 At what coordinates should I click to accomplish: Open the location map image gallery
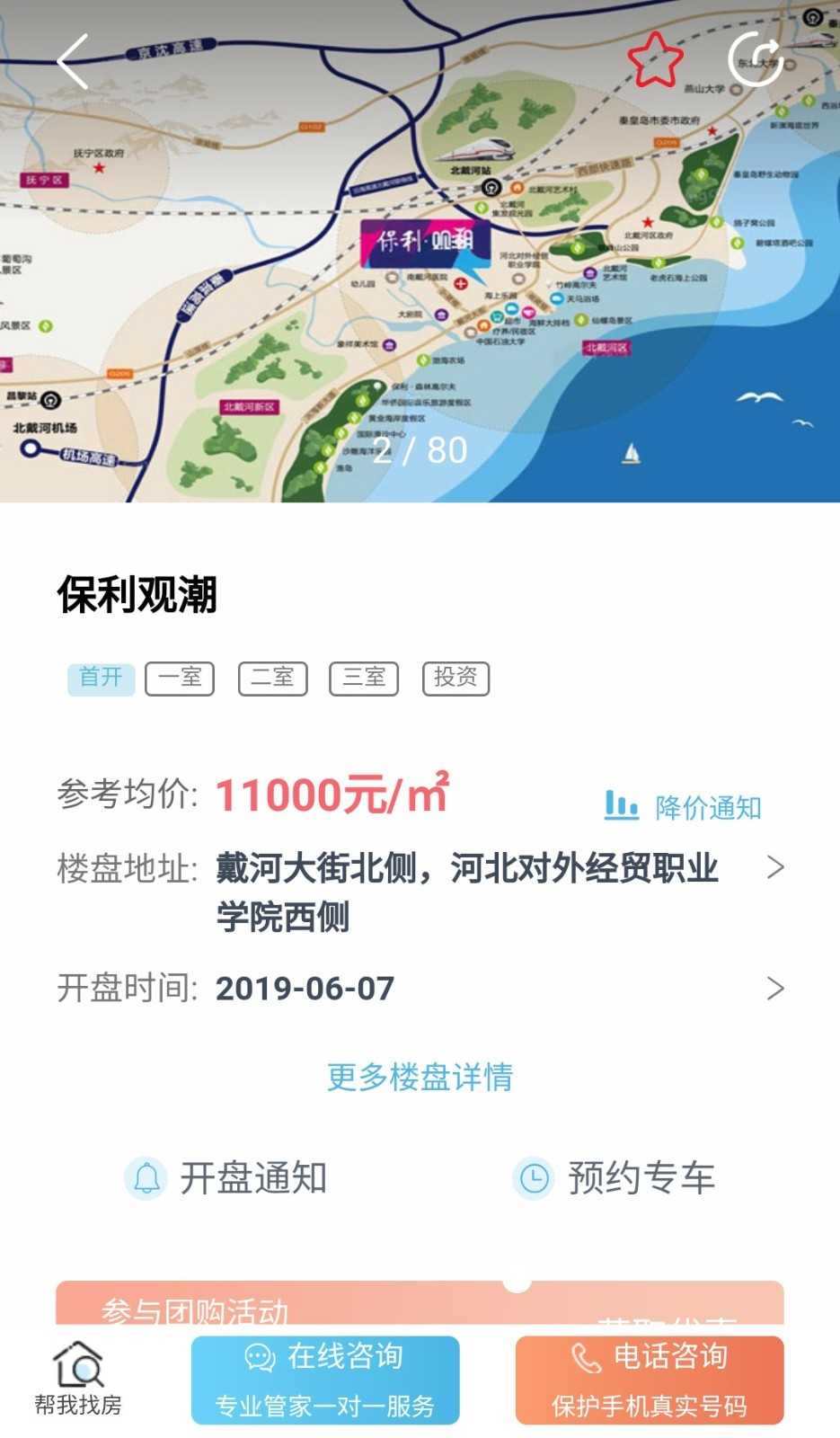[x=420, y=251]
